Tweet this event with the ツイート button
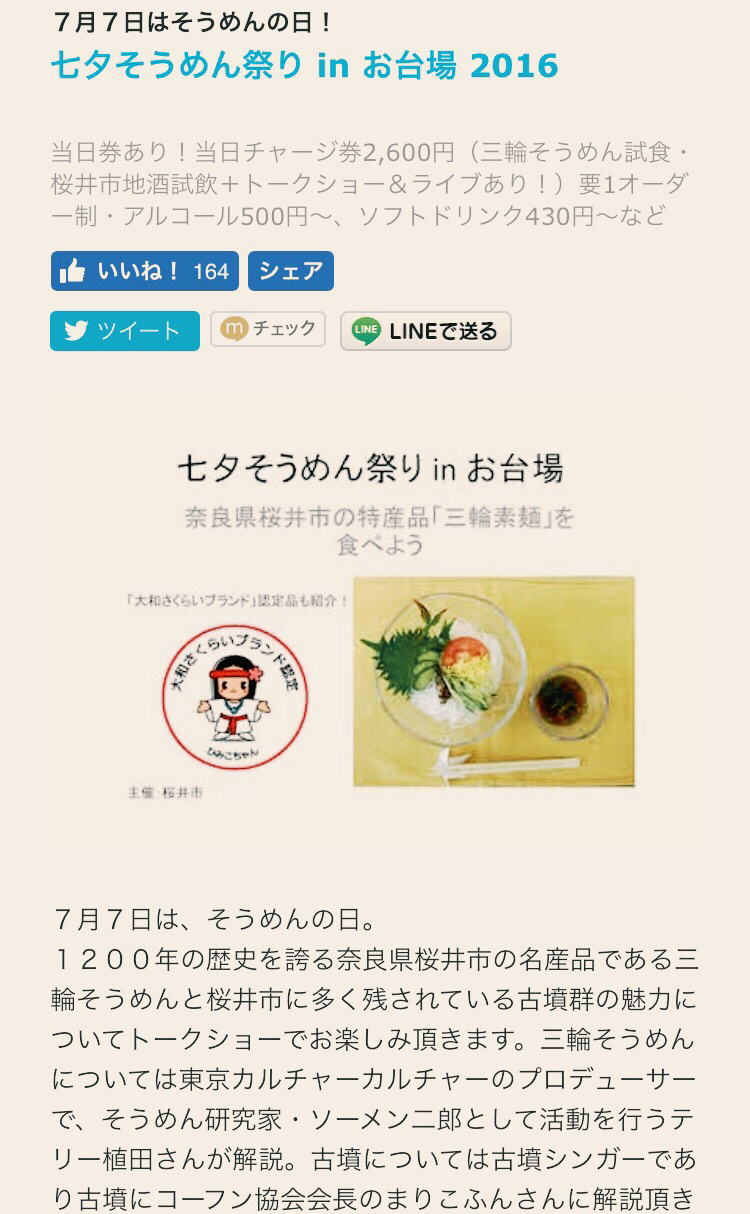 (124, 331)
